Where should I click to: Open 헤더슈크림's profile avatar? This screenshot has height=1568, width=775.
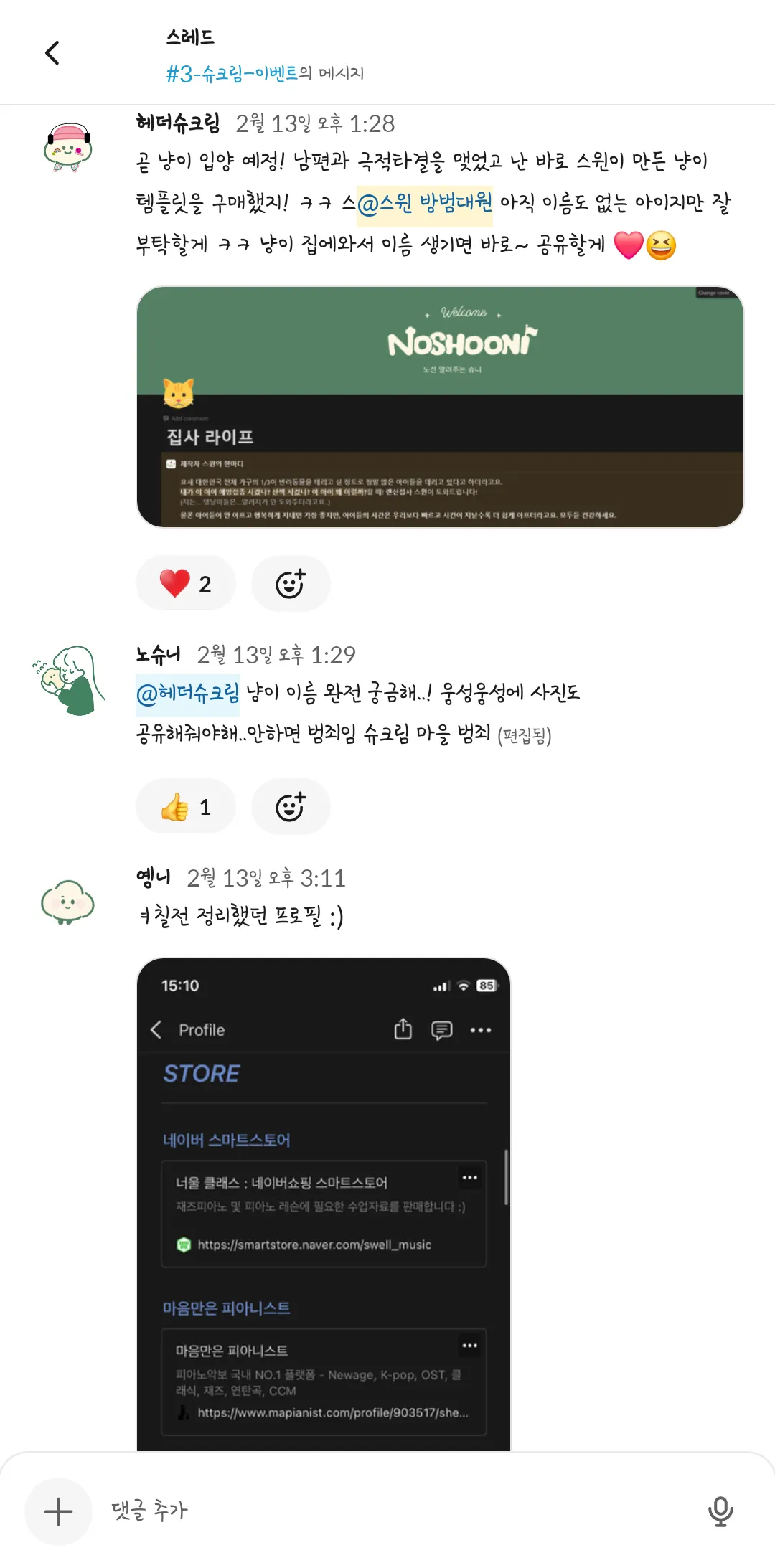pyautogui.click(x=67, y=147)
